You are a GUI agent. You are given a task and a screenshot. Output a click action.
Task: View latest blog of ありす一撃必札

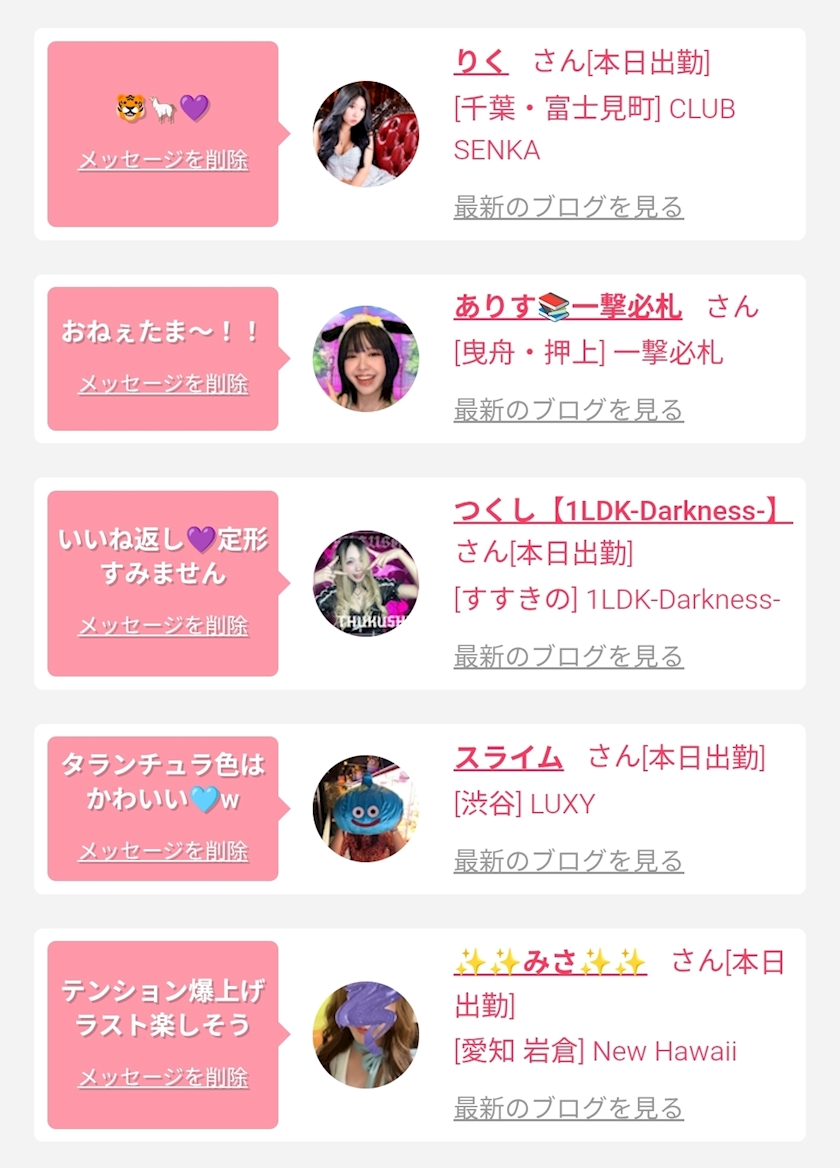(x=568, y=409)
